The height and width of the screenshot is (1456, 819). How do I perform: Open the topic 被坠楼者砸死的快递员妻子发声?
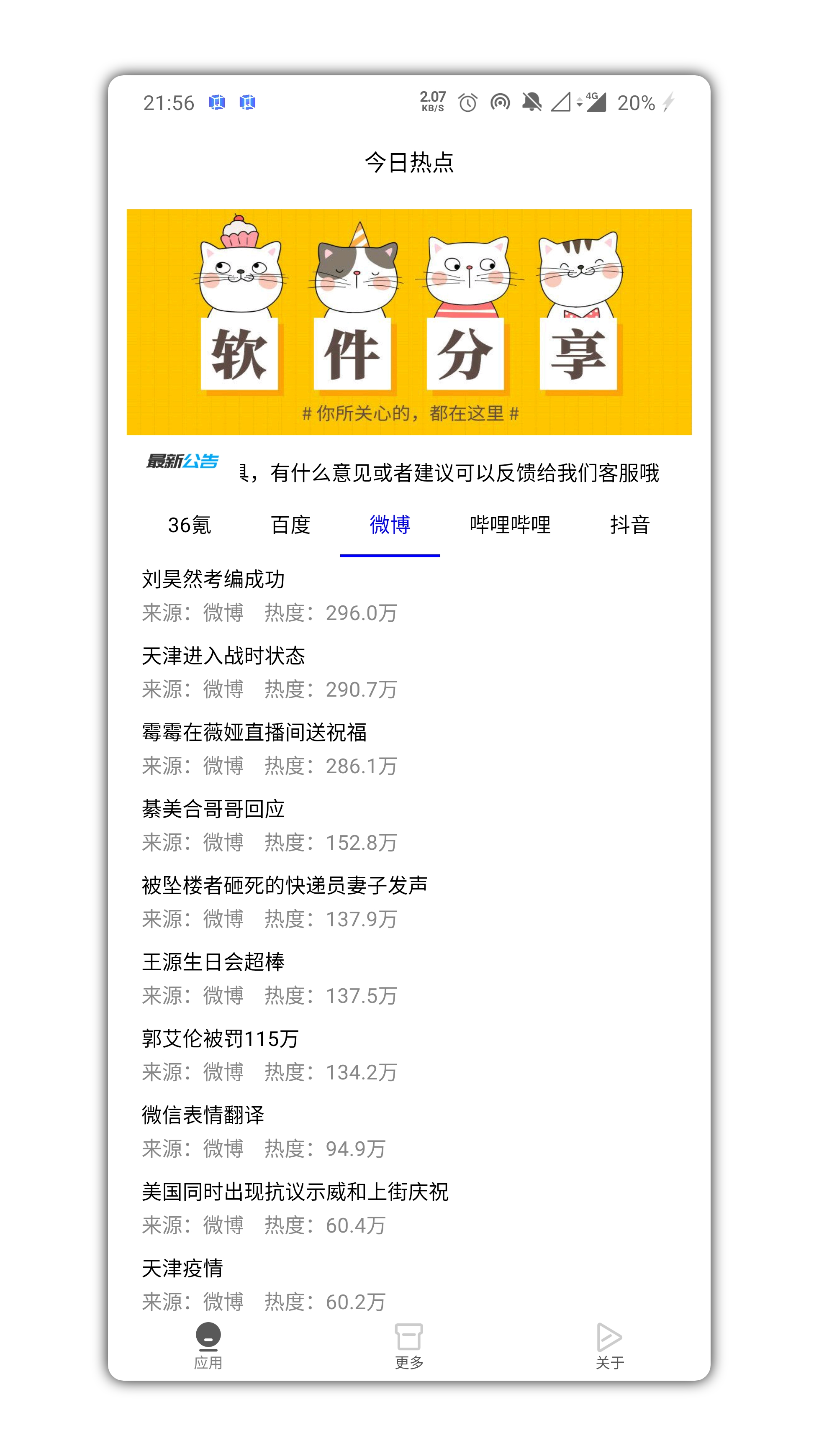pos(284,886)
